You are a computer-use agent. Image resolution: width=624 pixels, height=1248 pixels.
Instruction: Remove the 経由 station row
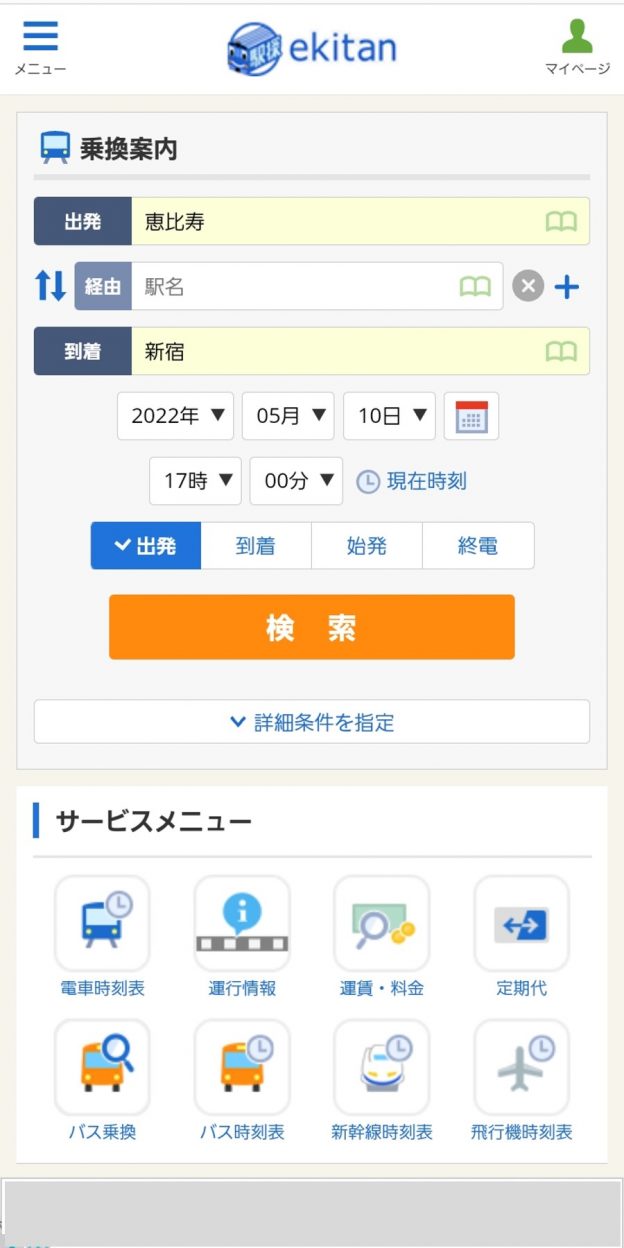528,287
